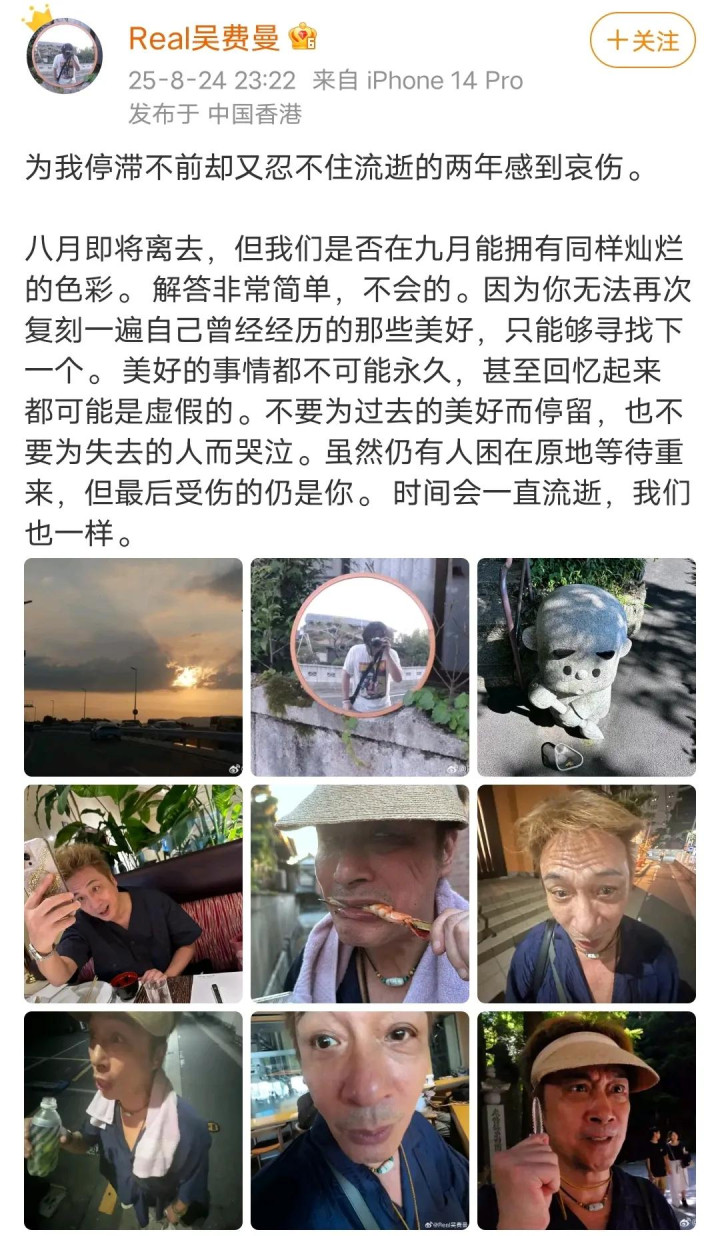View the close-up face photo in bottom row

tap(360, 1120)
